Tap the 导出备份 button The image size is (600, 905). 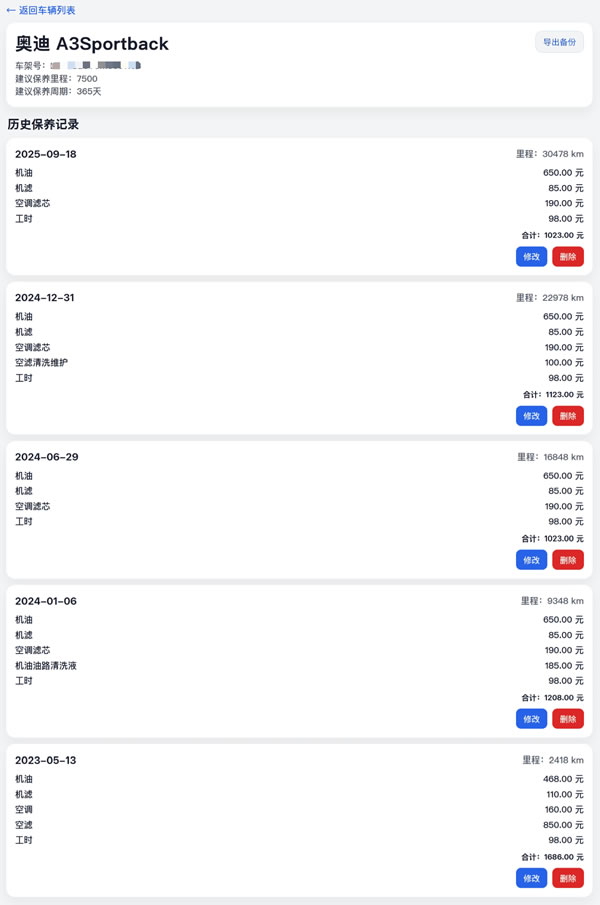coord(559,42)
